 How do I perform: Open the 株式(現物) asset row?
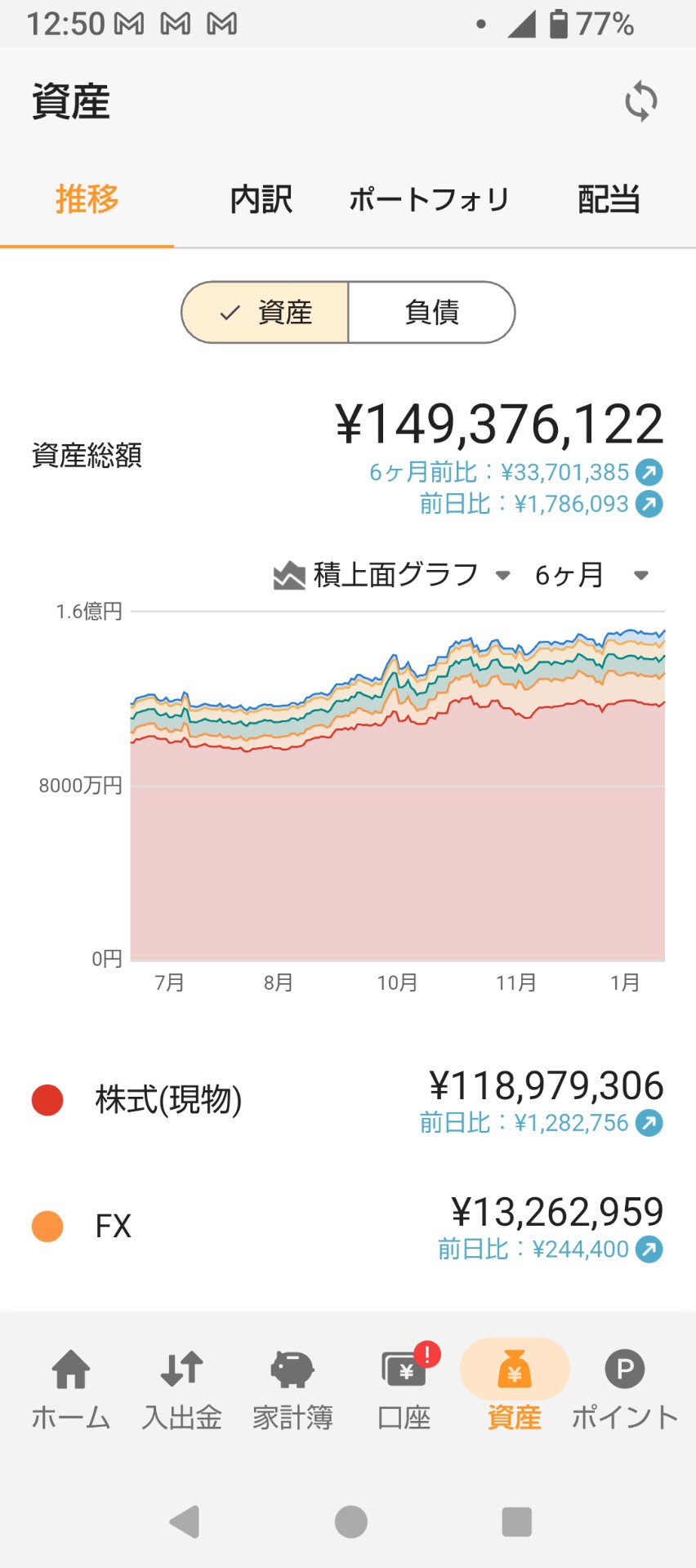pos(348,1099)
